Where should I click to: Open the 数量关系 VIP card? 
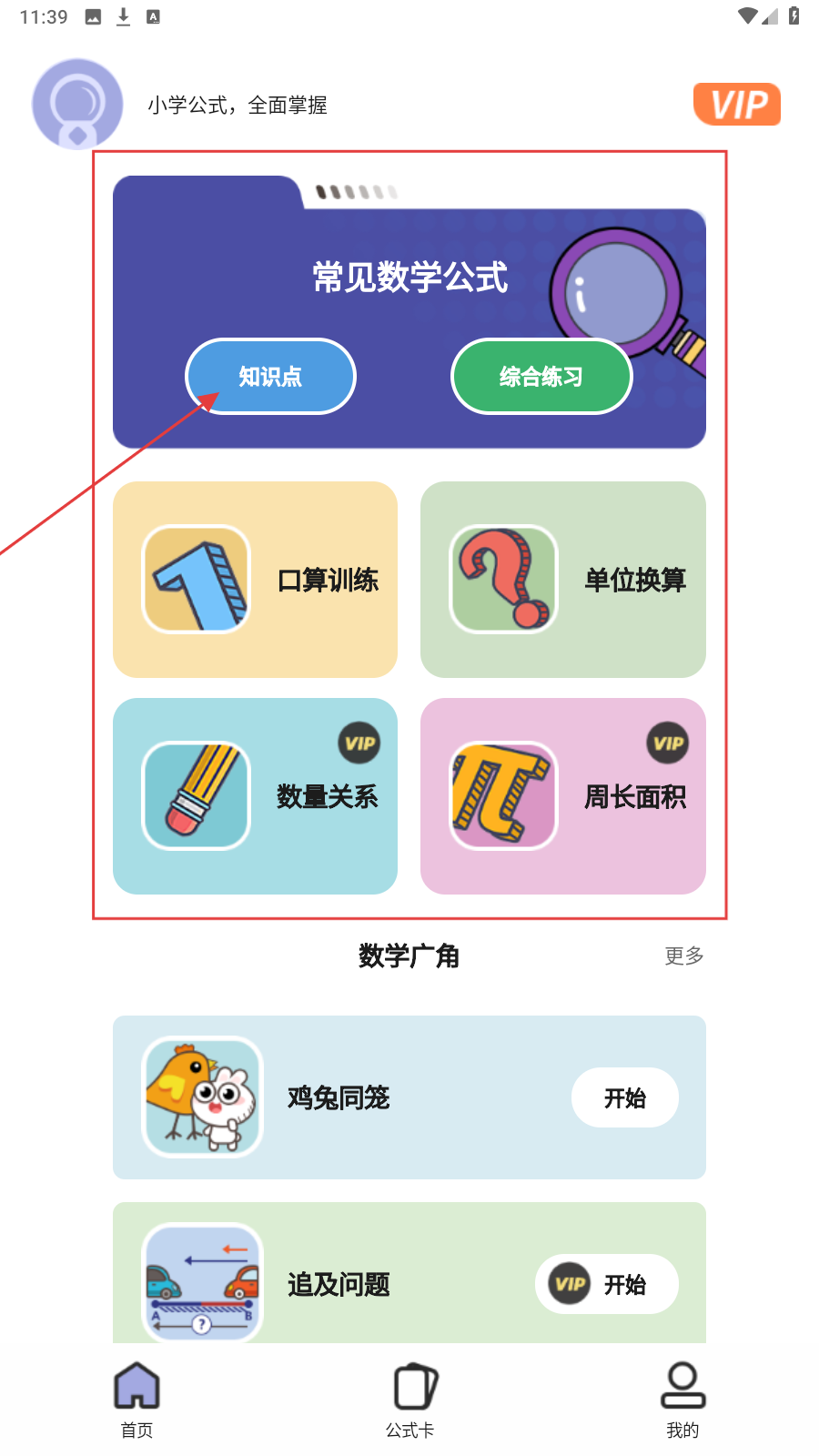pyautogui.click(x=255, y=796)
